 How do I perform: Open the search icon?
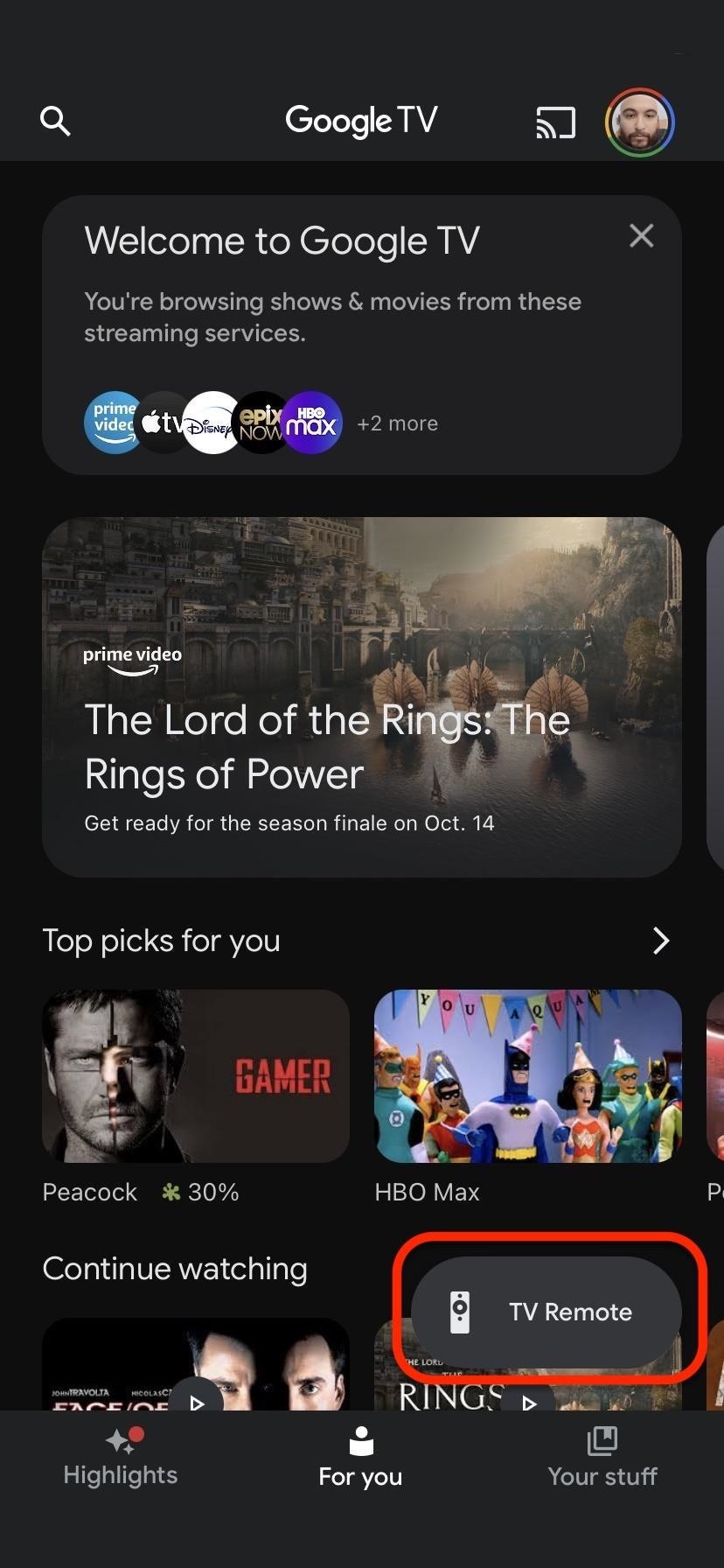(x=55, y=121)
